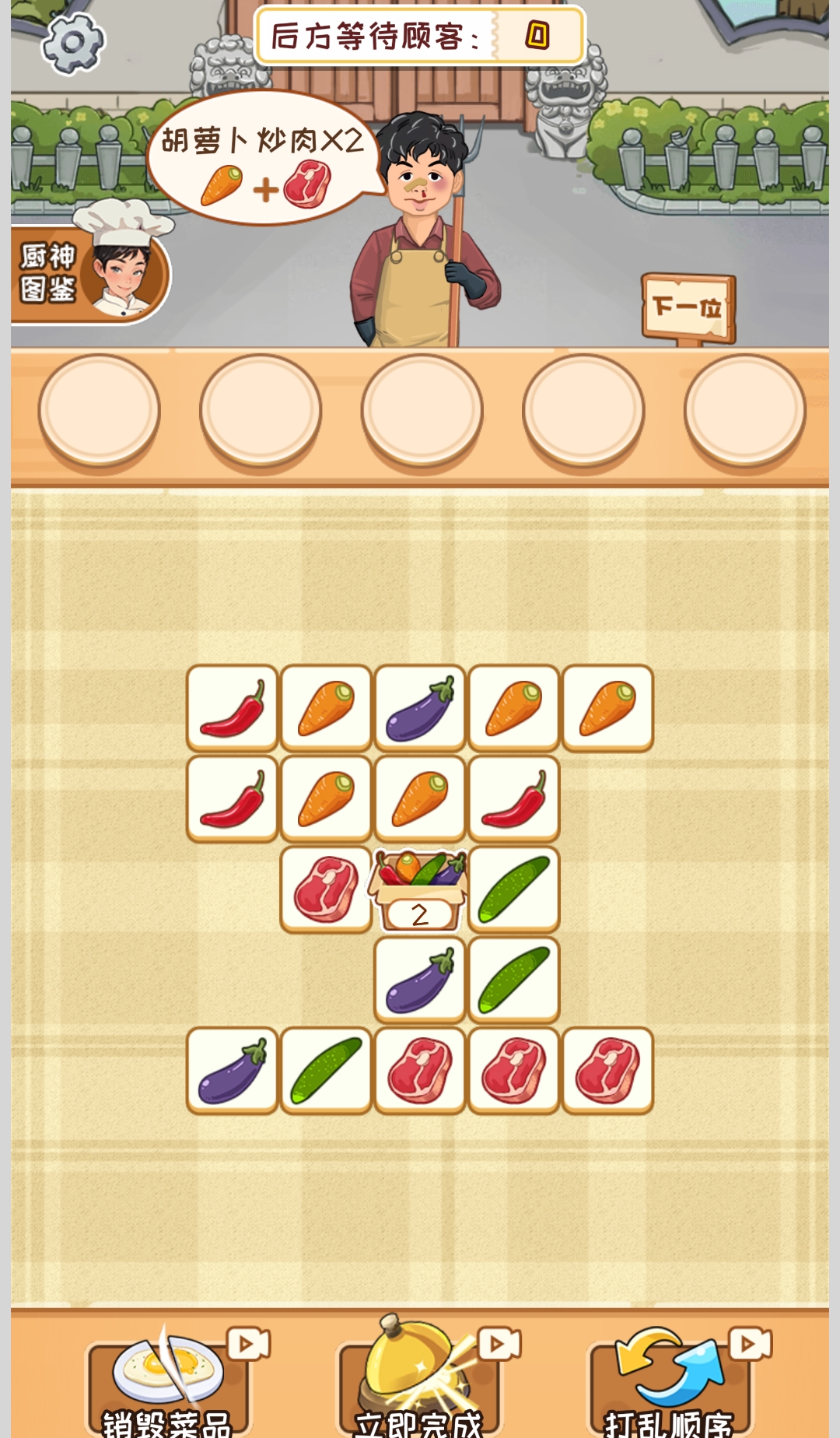Image resolution: width=840 pixels, height=1438 pixels.
Task: Open the settings gear
Action: point(73,43)
